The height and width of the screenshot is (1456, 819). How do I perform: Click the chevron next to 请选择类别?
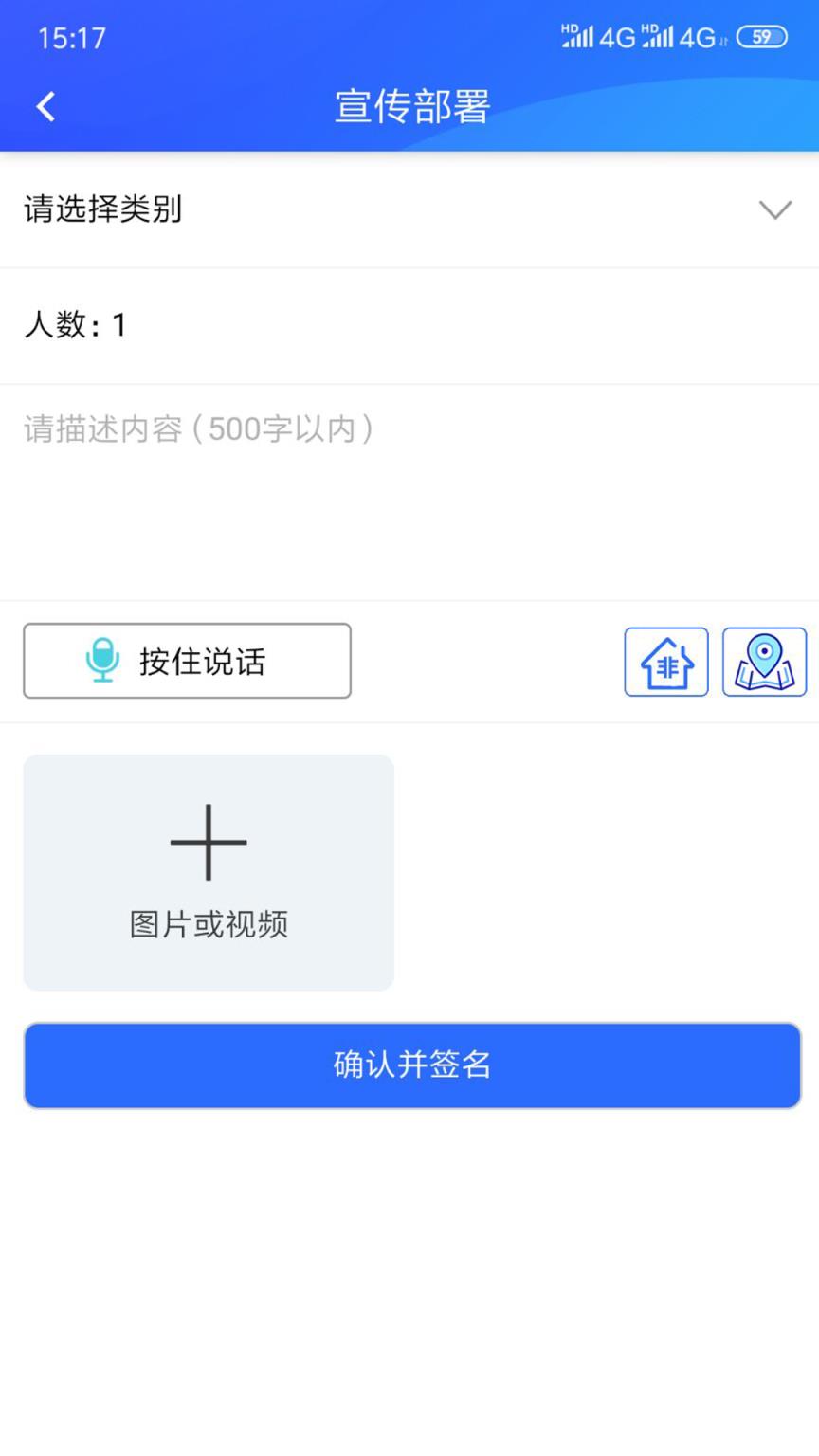point(777,209)
